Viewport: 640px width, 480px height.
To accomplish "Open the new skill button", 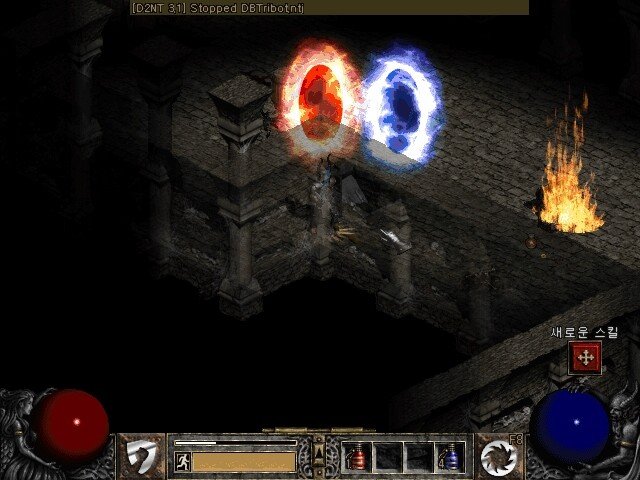I will [x=585, y=357].
